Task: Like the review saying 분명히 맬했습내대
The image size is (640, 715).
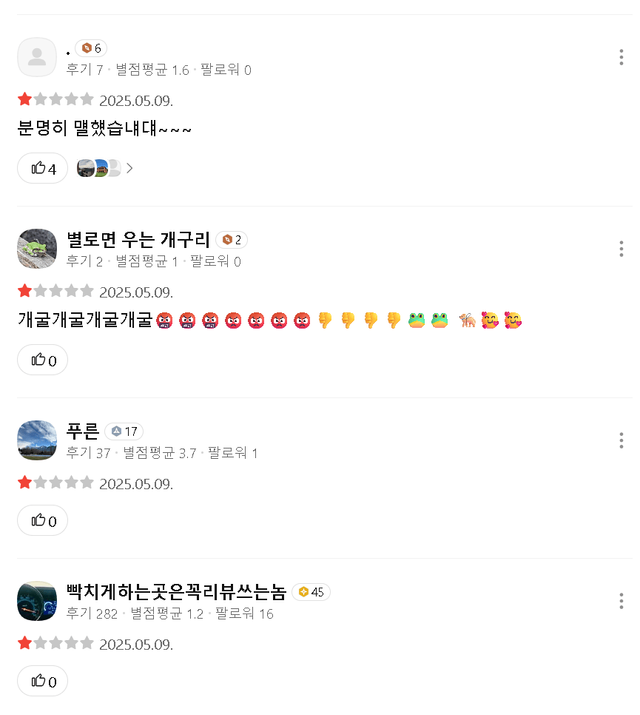Action: 43,168
